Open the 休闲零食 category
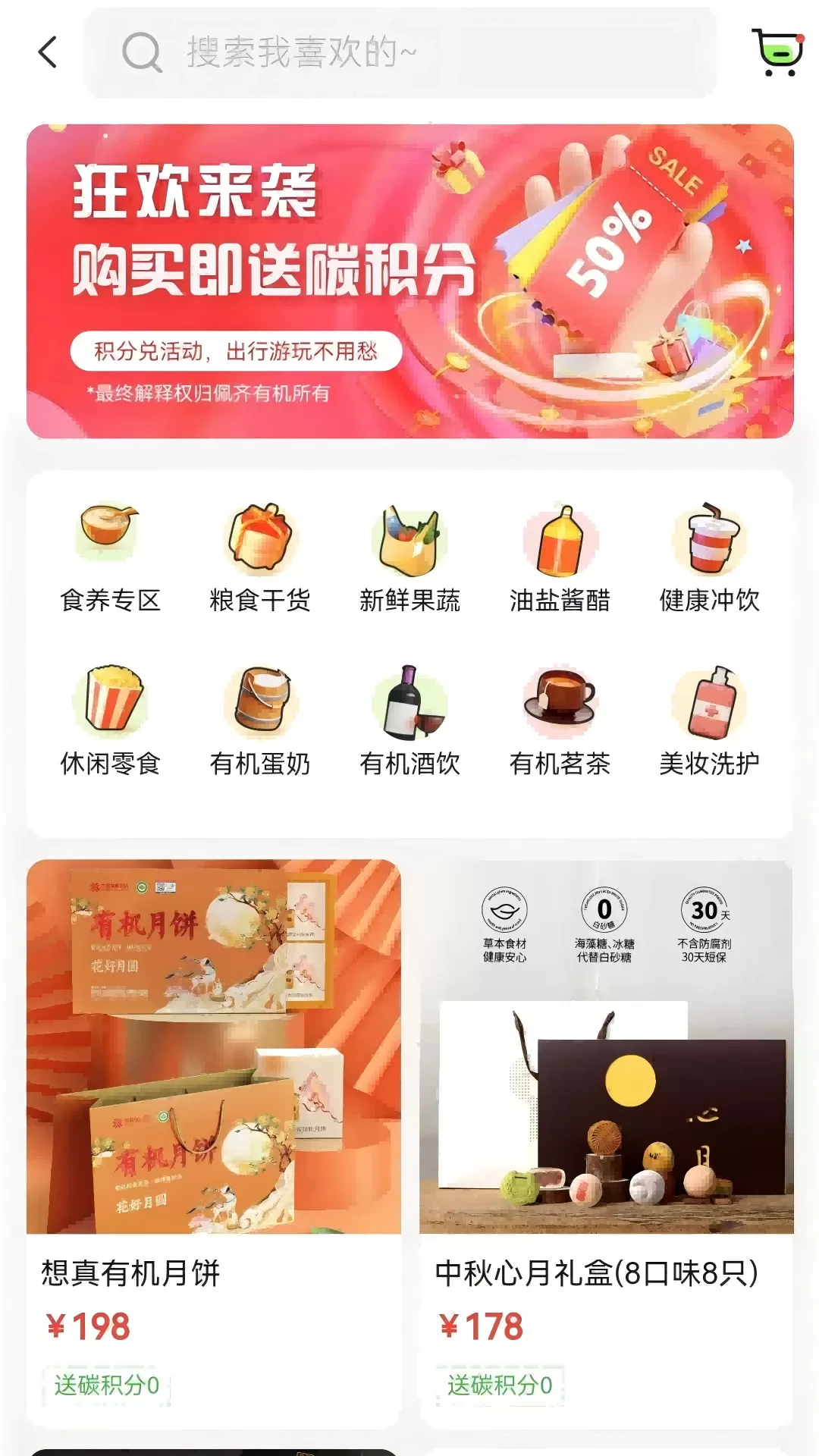The image size is (819, 1456). tap(111, 720)
